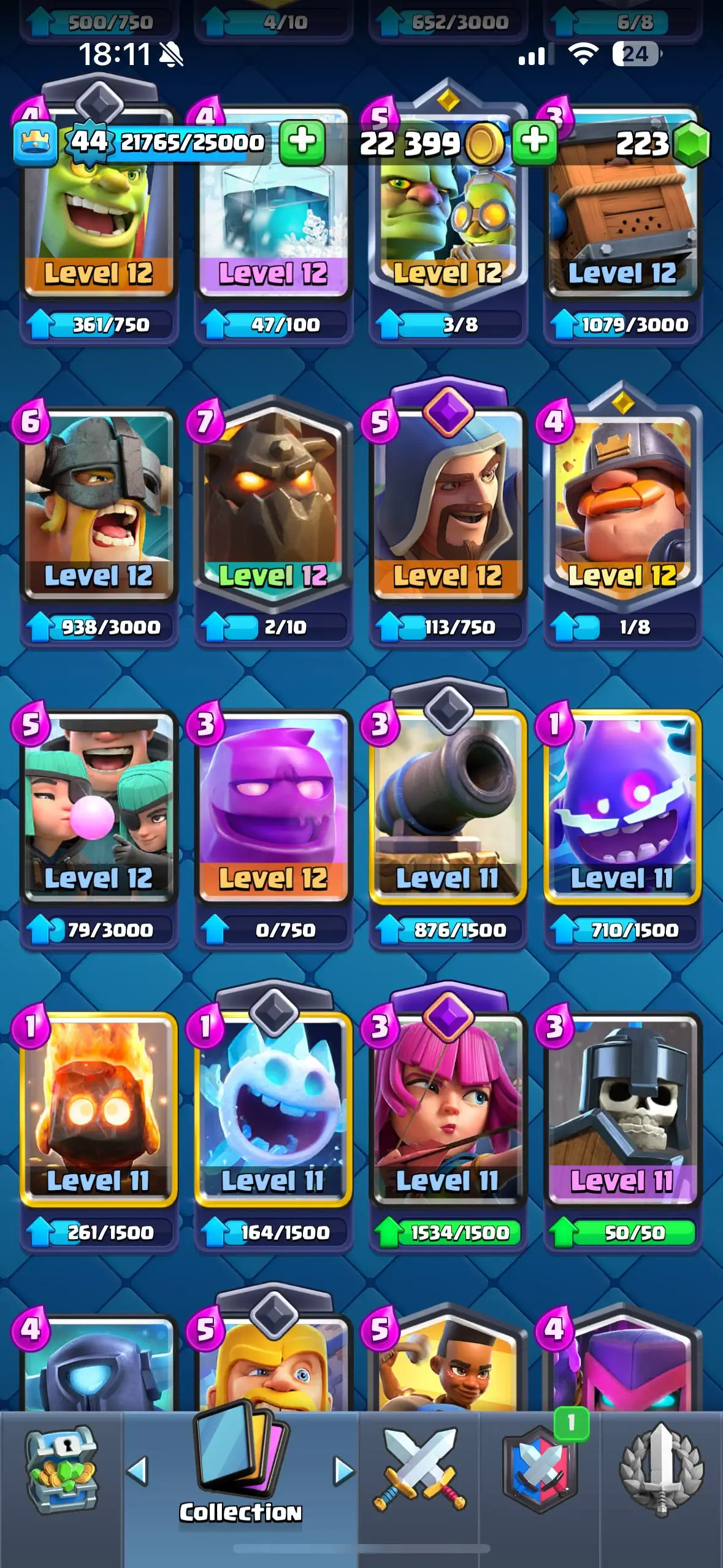723x1568 pixels.
Task: Open the Shop chest tab
Action: click(61, 1470)
